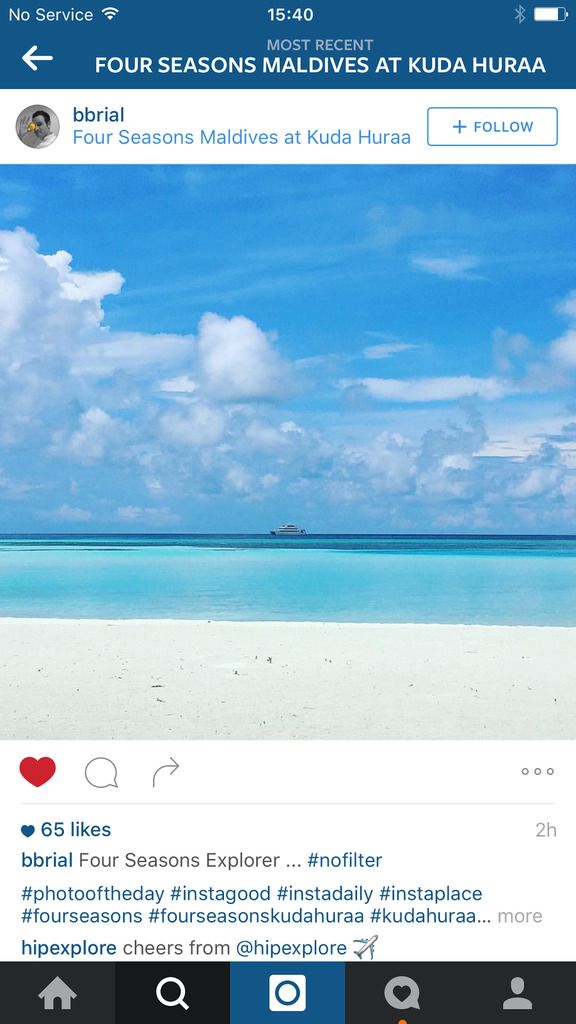This screenshot has width=576, height=1024.
Task: Open the three-dot post options menu
Action: 537,771
